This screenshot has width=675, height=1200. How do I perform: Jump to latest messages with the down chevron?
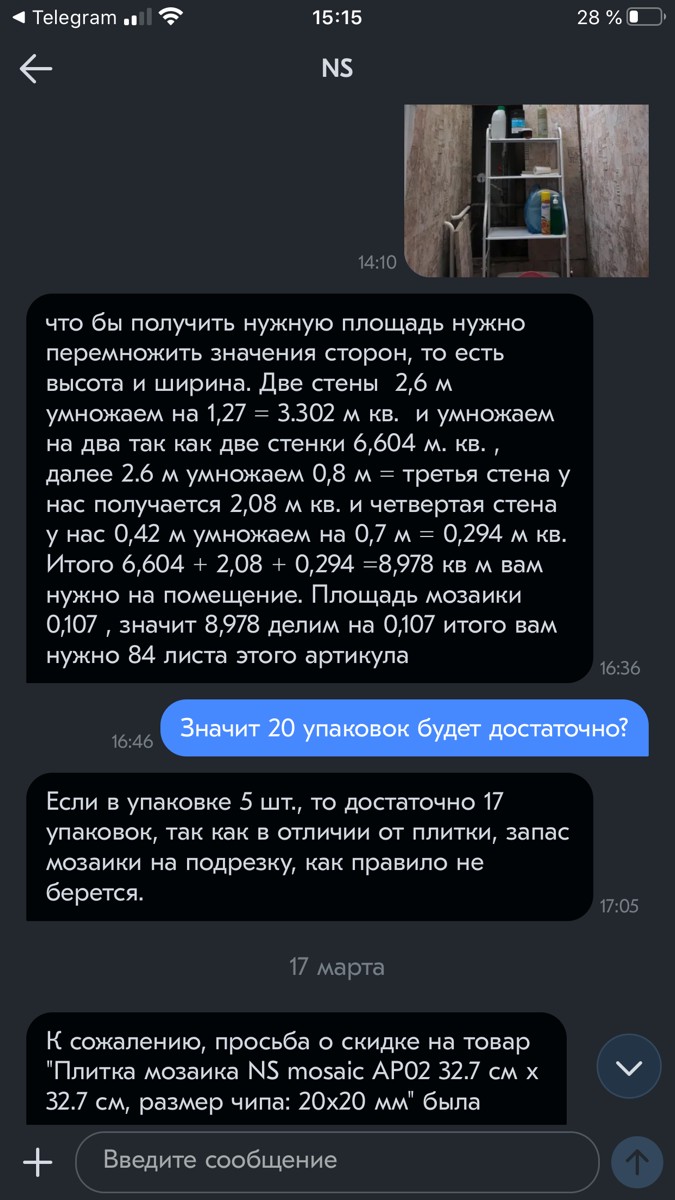click(x=629, y=1067)
